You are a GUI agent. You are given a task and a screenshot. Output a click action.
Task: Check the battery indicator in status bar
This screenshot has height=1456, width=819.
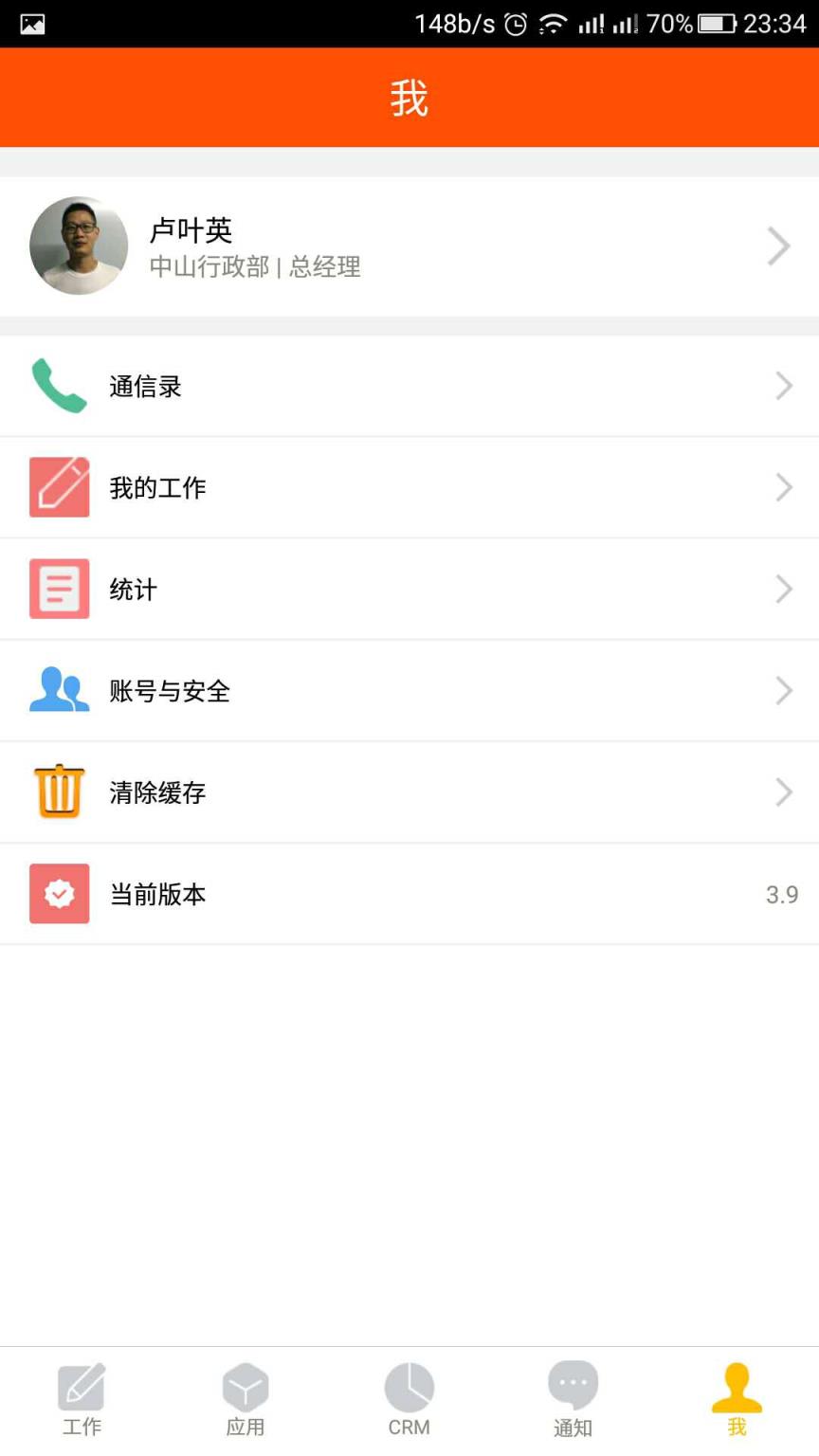pyautogui.click(x=716, y=24)
